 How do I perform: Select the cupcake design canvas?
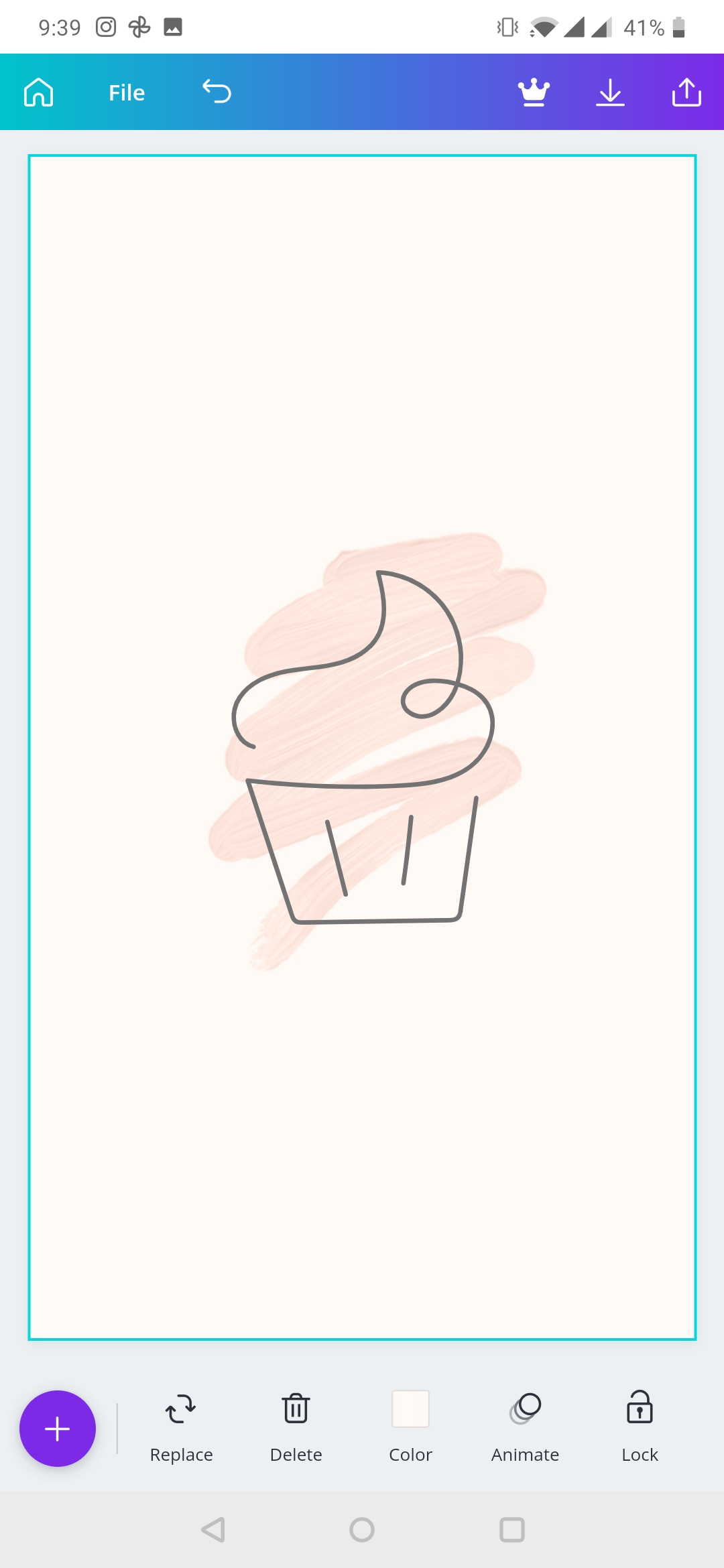[x=362, y=747]
